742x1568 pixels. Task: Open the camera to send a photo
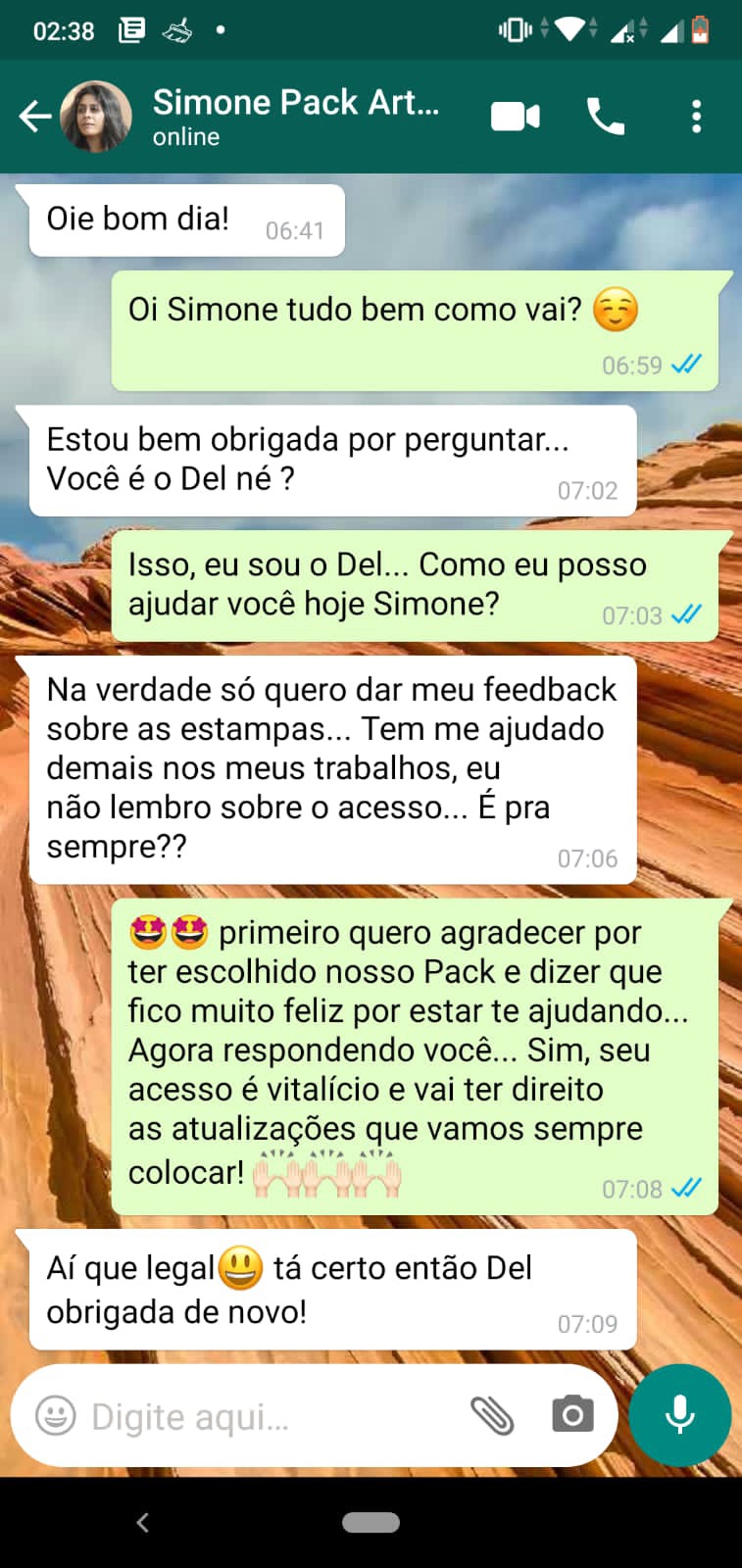(572, 1415)
